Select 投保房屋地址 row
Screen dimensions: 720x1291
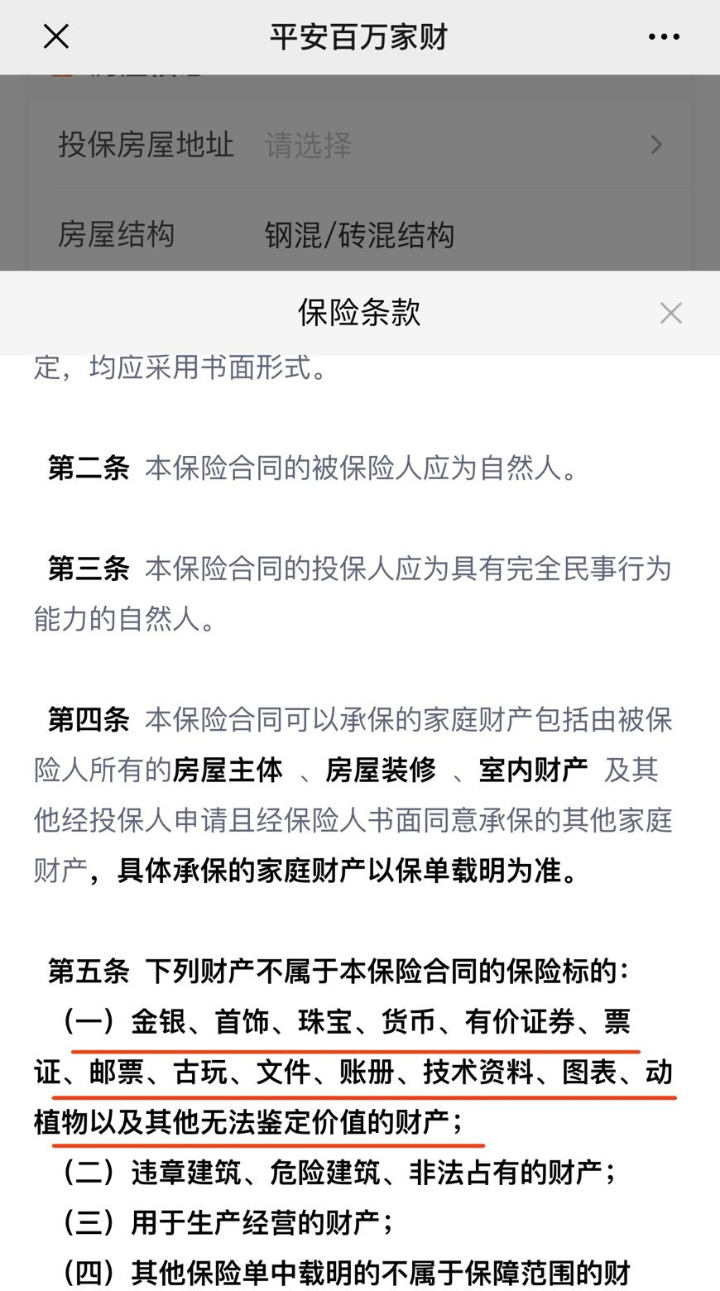(x=360, y=145)
